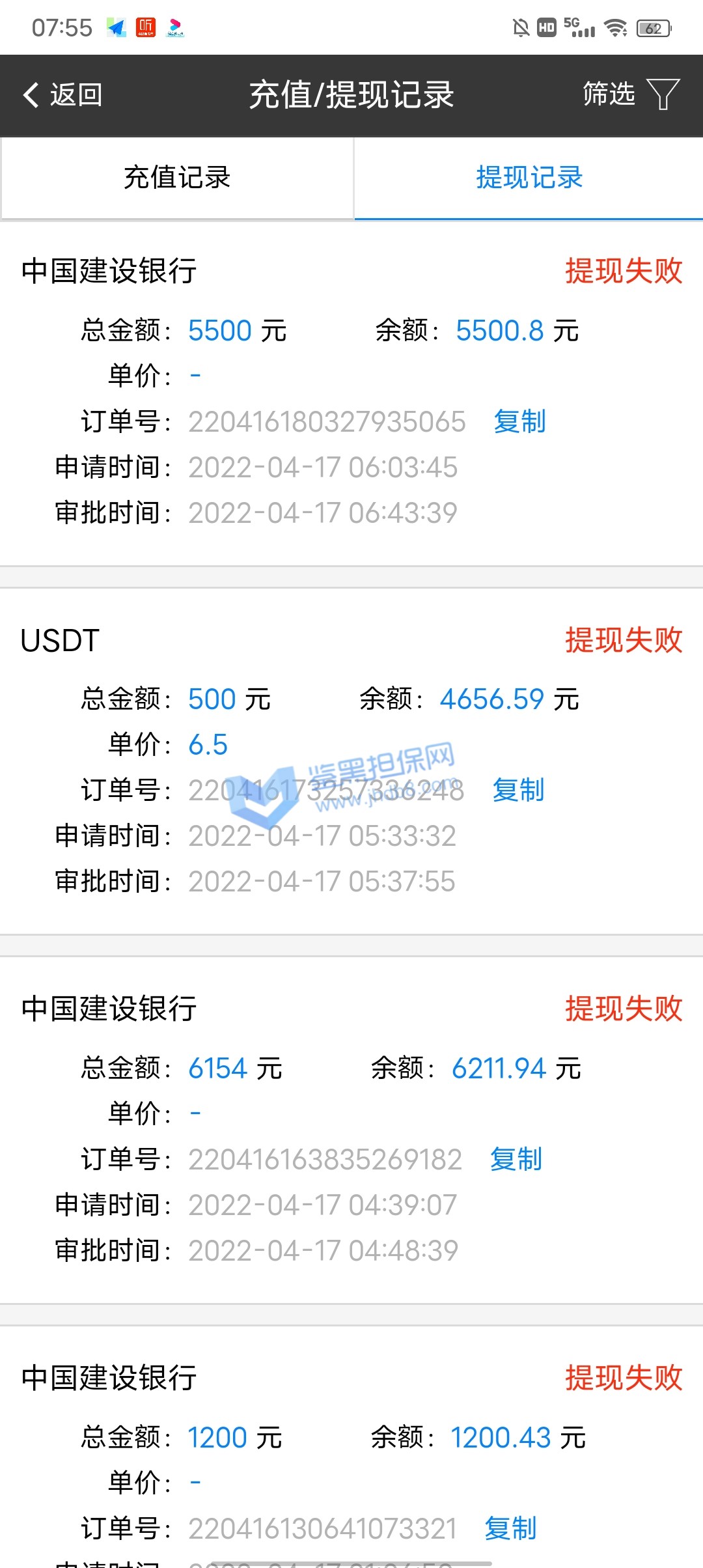Open the 筛选 filter option
The height and width of the screenshot is (1568, 703).
click(630, 95)
